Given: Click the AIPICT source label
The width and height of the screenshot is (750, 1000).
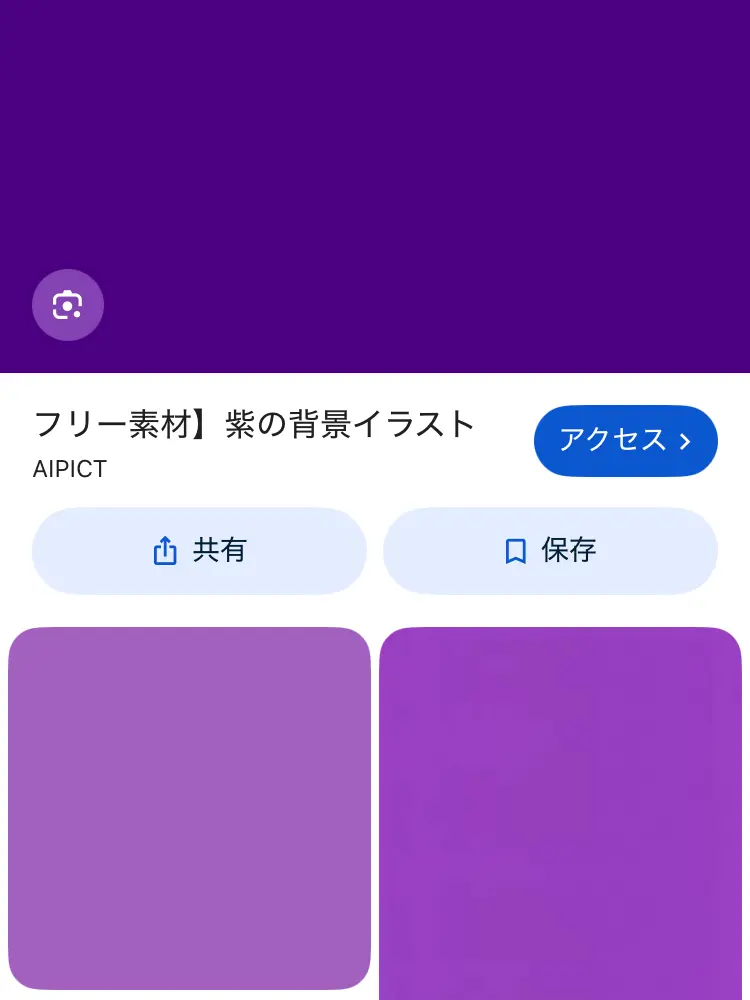Looking at the screenshot, I should 69,469.
